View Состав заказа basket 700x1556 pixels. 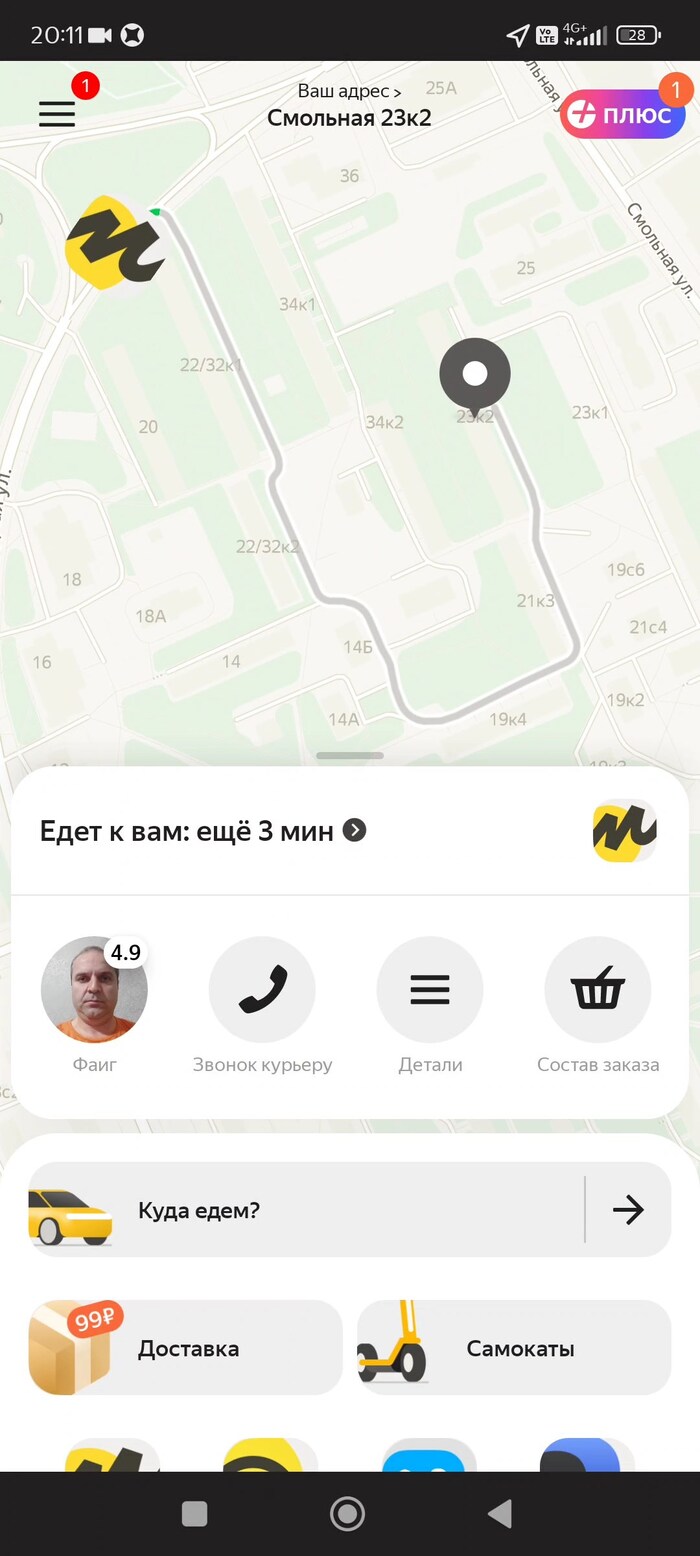(598, 990)
